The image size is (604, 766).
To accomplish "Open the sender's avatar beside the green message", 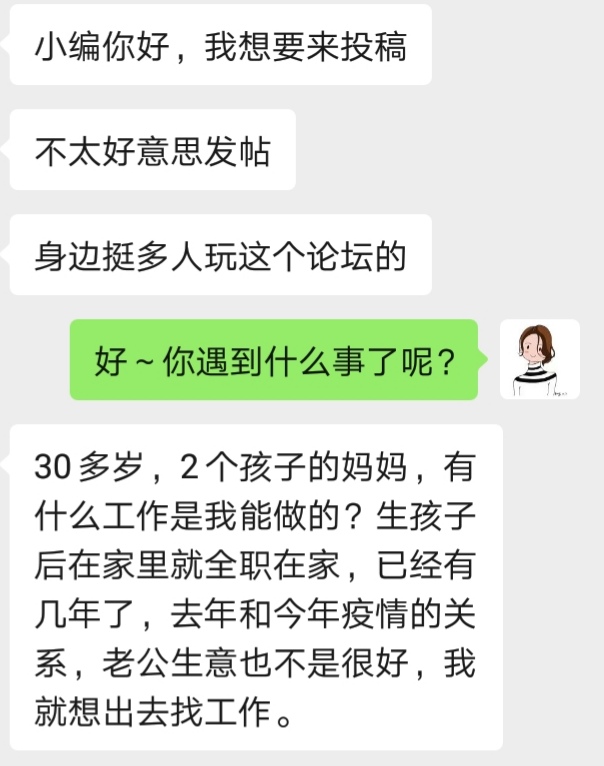I will (539, 360).
